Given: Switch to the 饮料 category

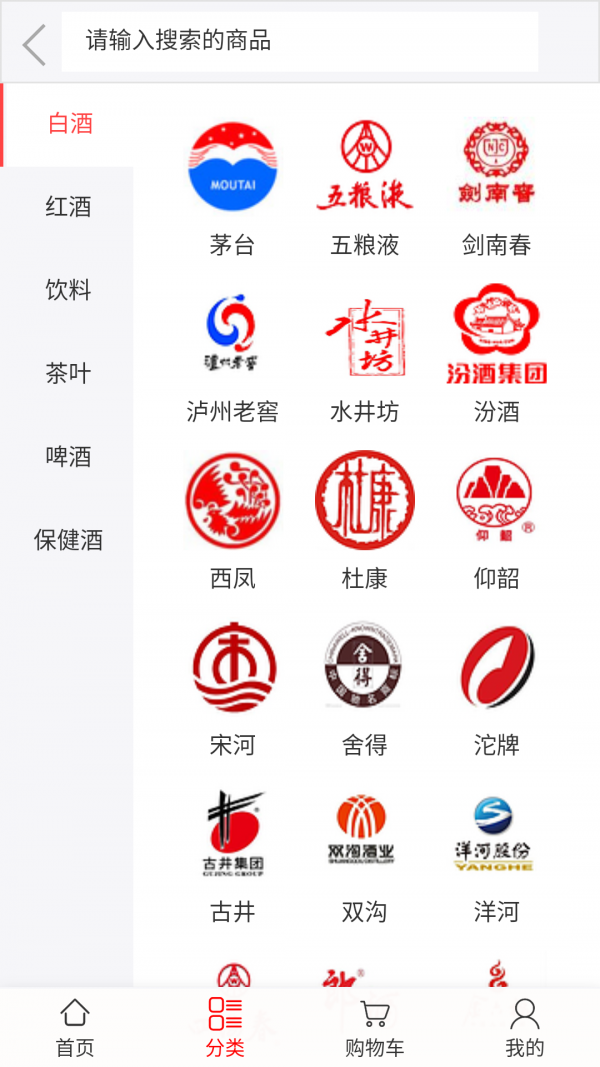Looking at the screenshot, I should pyautogui.click(x=68, y=291).
